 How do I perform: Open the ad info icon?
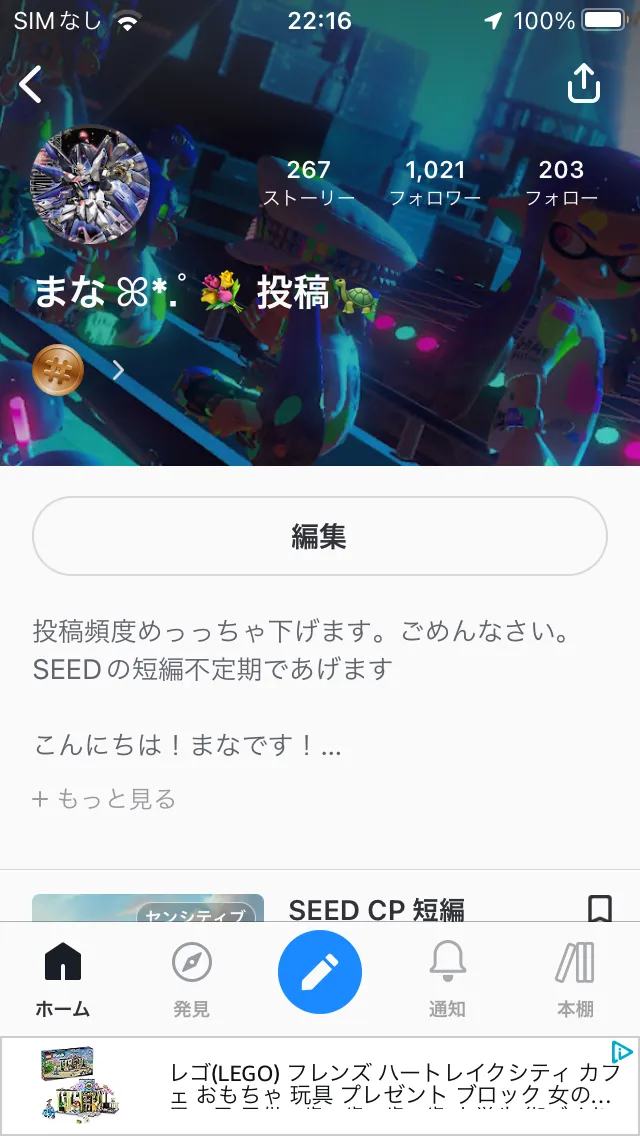(621, 1051)
